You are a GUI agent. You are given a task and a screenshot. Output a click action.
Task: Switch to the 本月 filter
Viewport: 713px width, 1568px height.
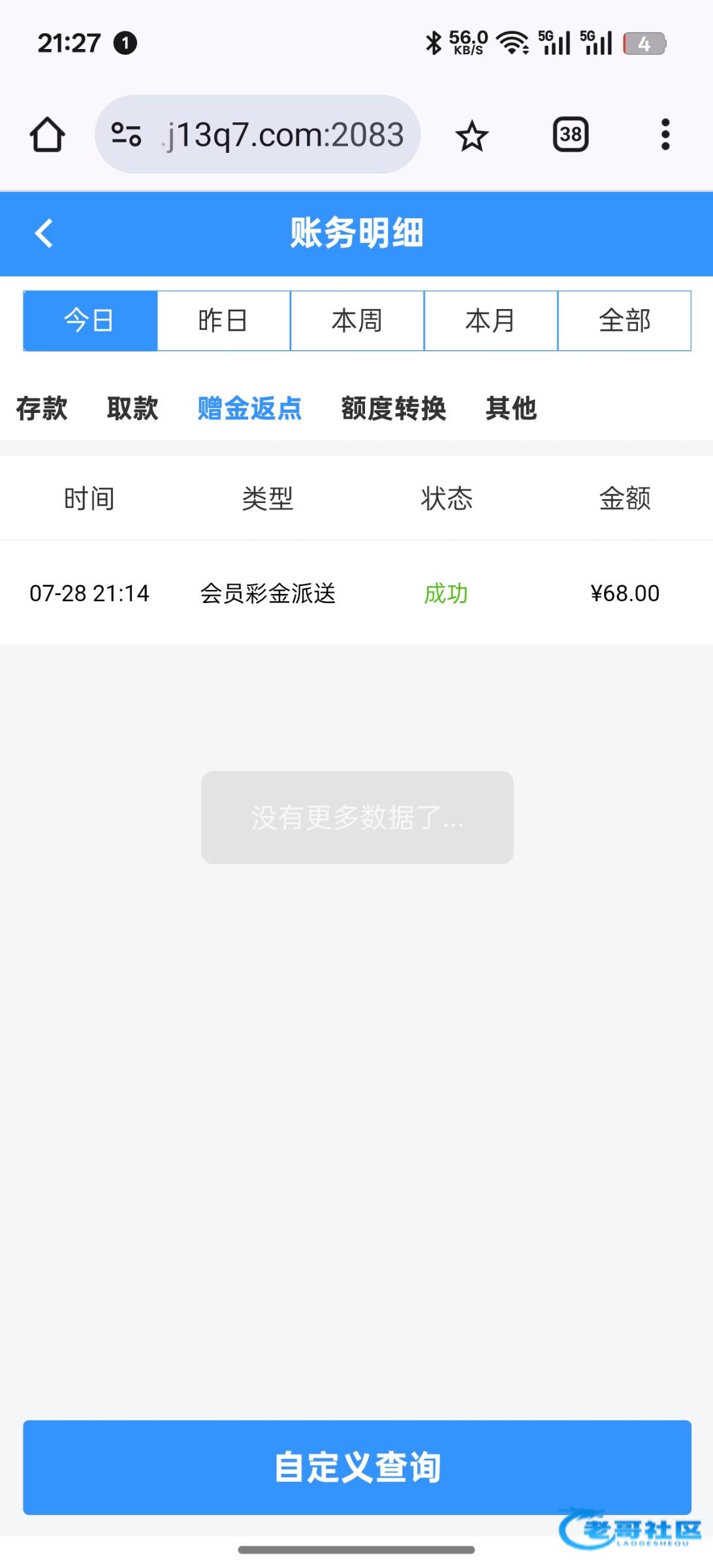coord(490,321)
